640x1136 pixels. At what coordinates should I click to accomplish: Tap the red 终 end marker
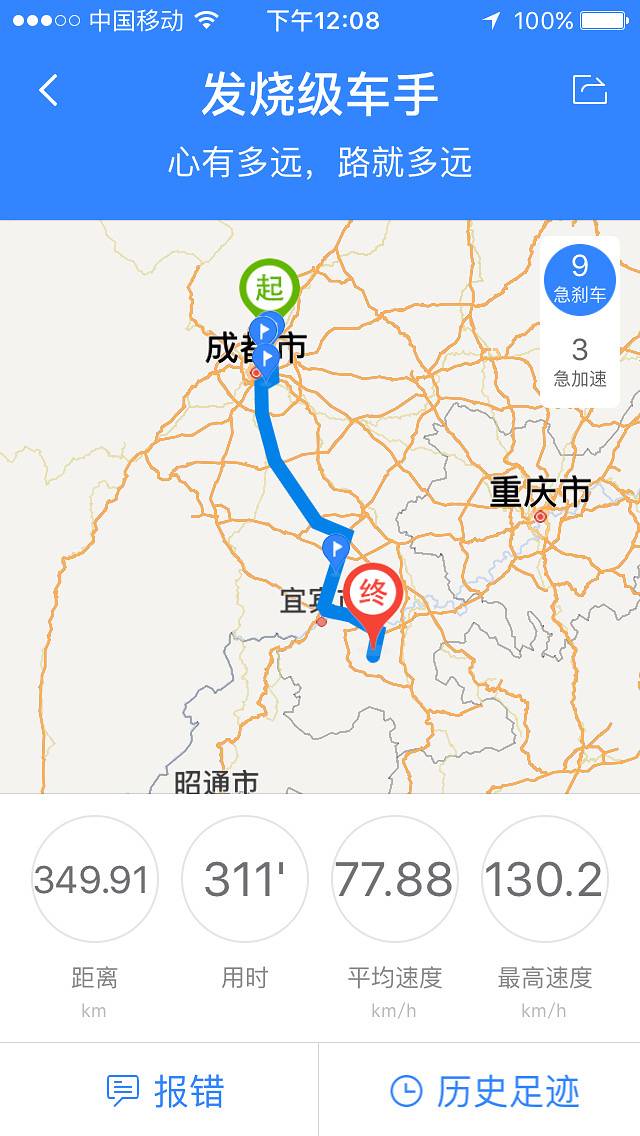[x=373, y=596]
